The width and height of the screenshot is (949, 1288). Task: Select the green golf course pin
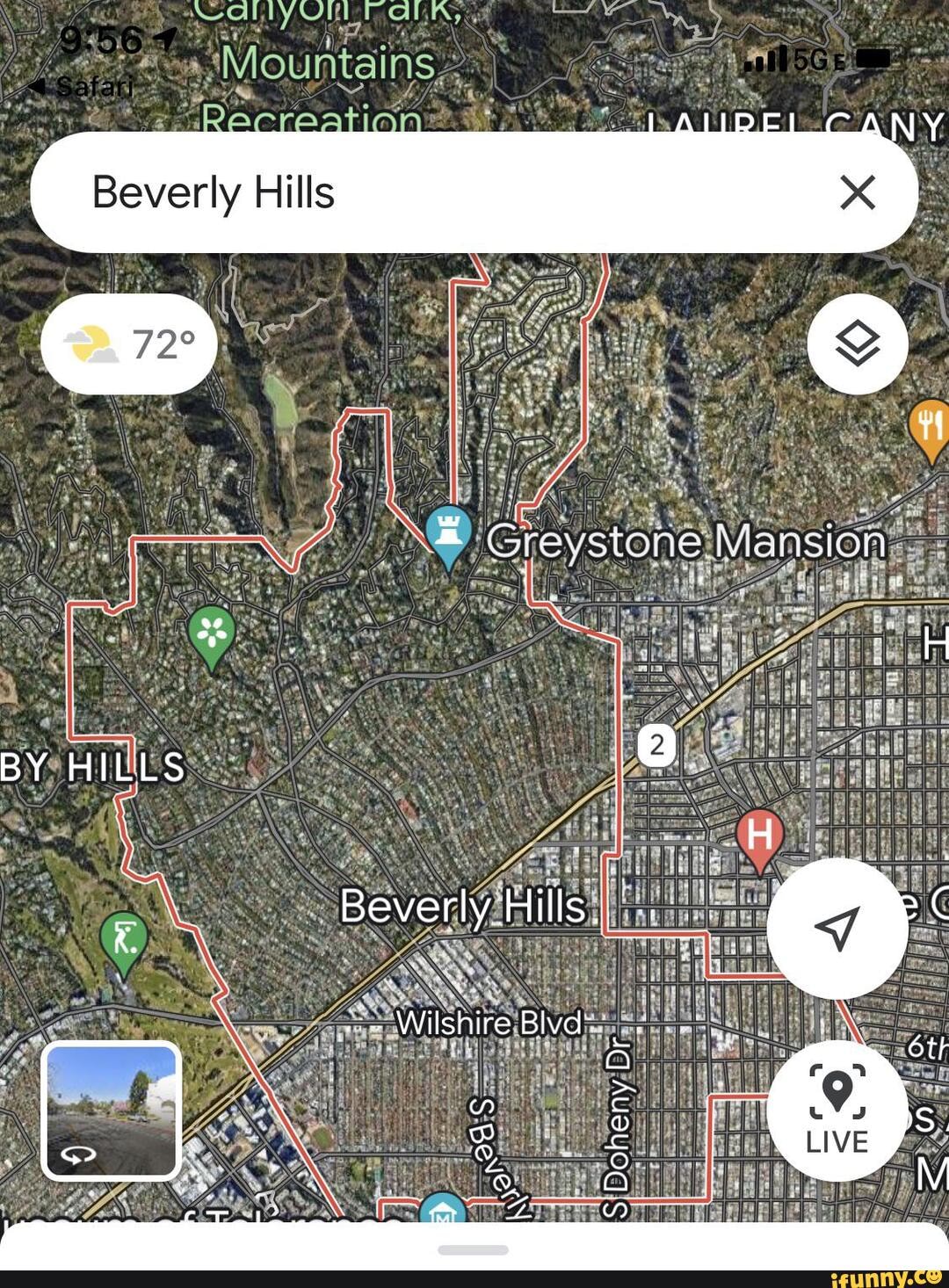124,939
